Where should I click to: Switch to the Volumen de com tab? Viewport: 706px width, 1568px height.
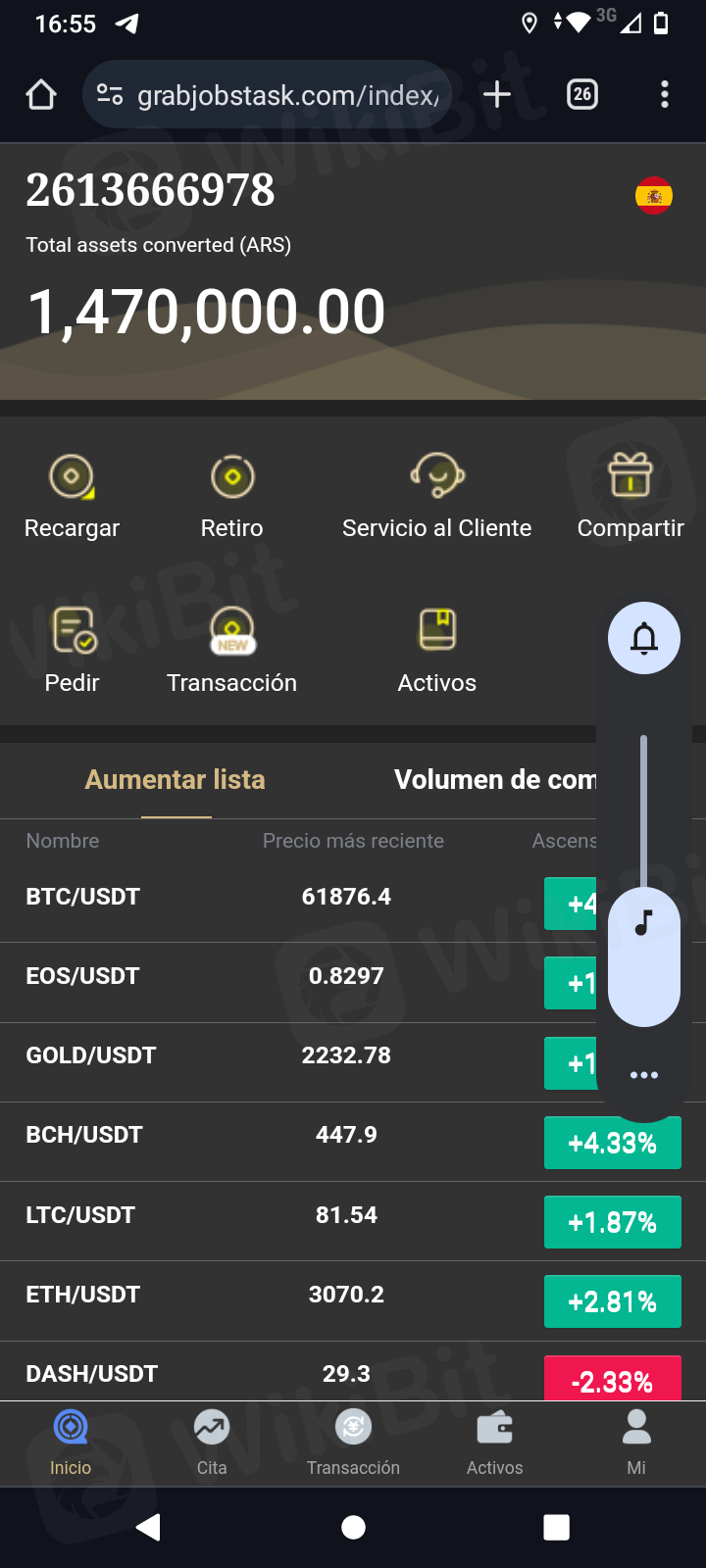point(494,780)
